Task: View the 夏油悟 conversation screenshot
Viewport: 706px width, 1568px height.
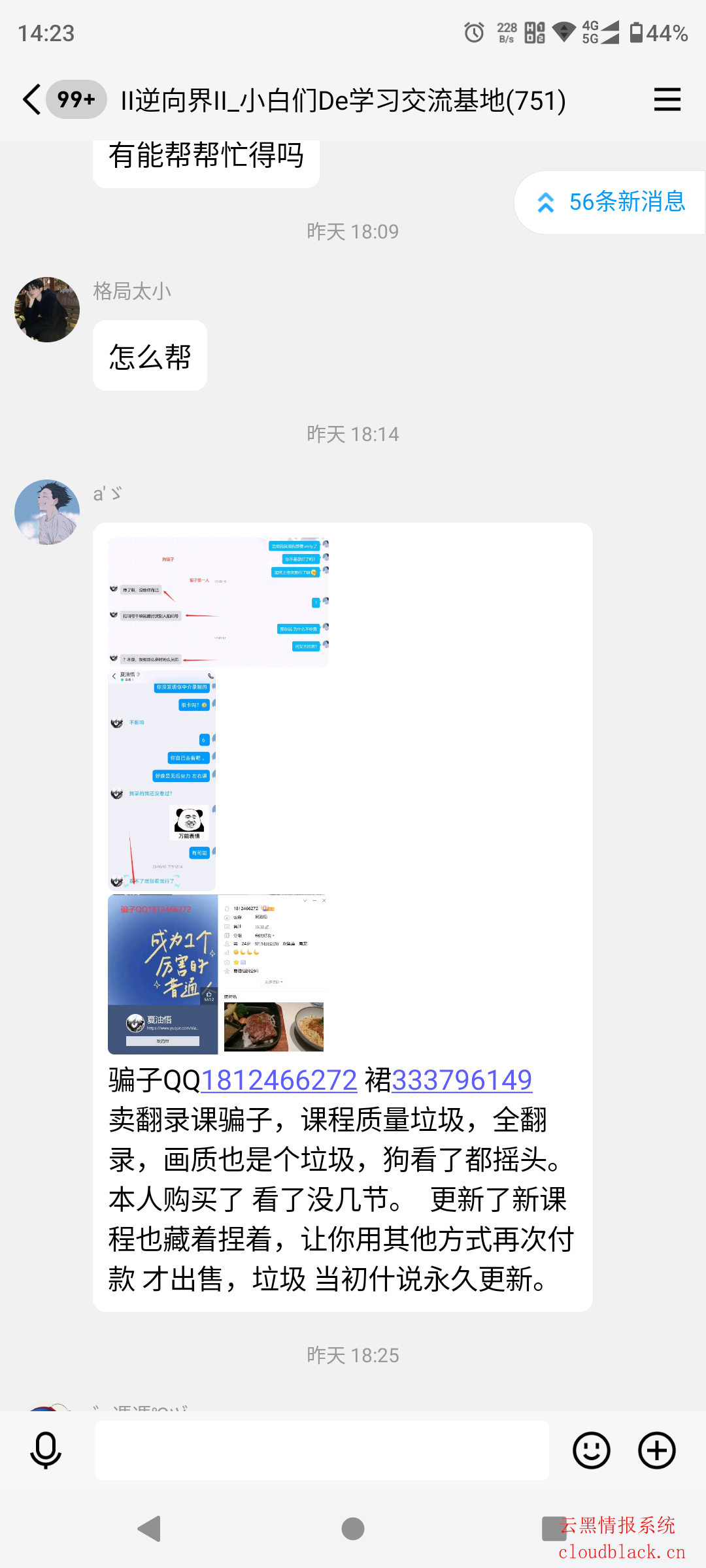Action: pos(162,780)
